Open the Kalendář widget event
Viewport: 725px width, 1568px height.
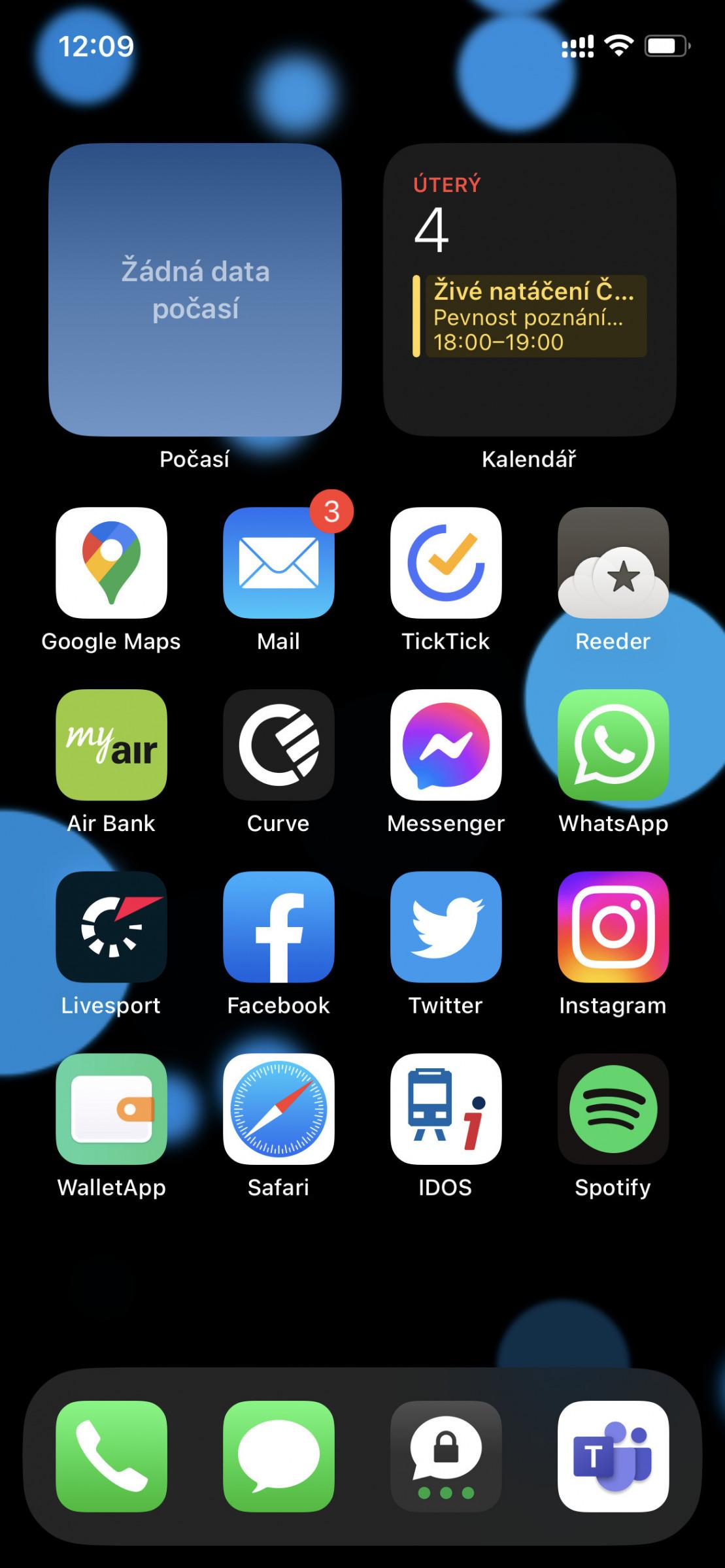(x=530, y=316)
